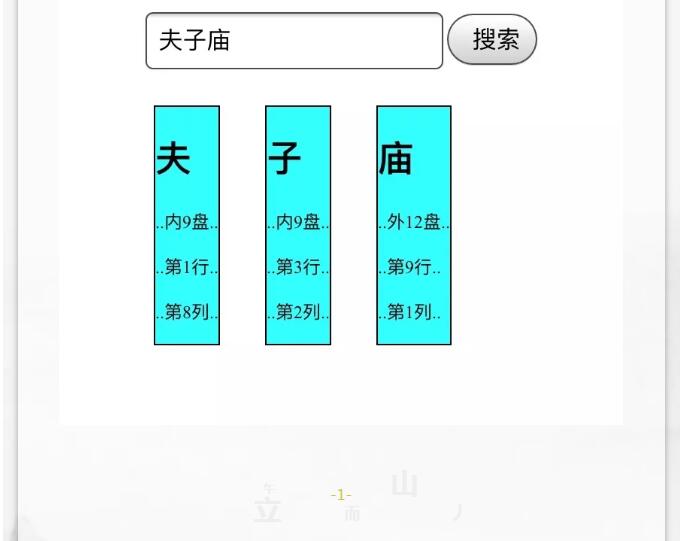Tap the 搜索 button
This screenshot has width=686, height=541.
(492, 40)
